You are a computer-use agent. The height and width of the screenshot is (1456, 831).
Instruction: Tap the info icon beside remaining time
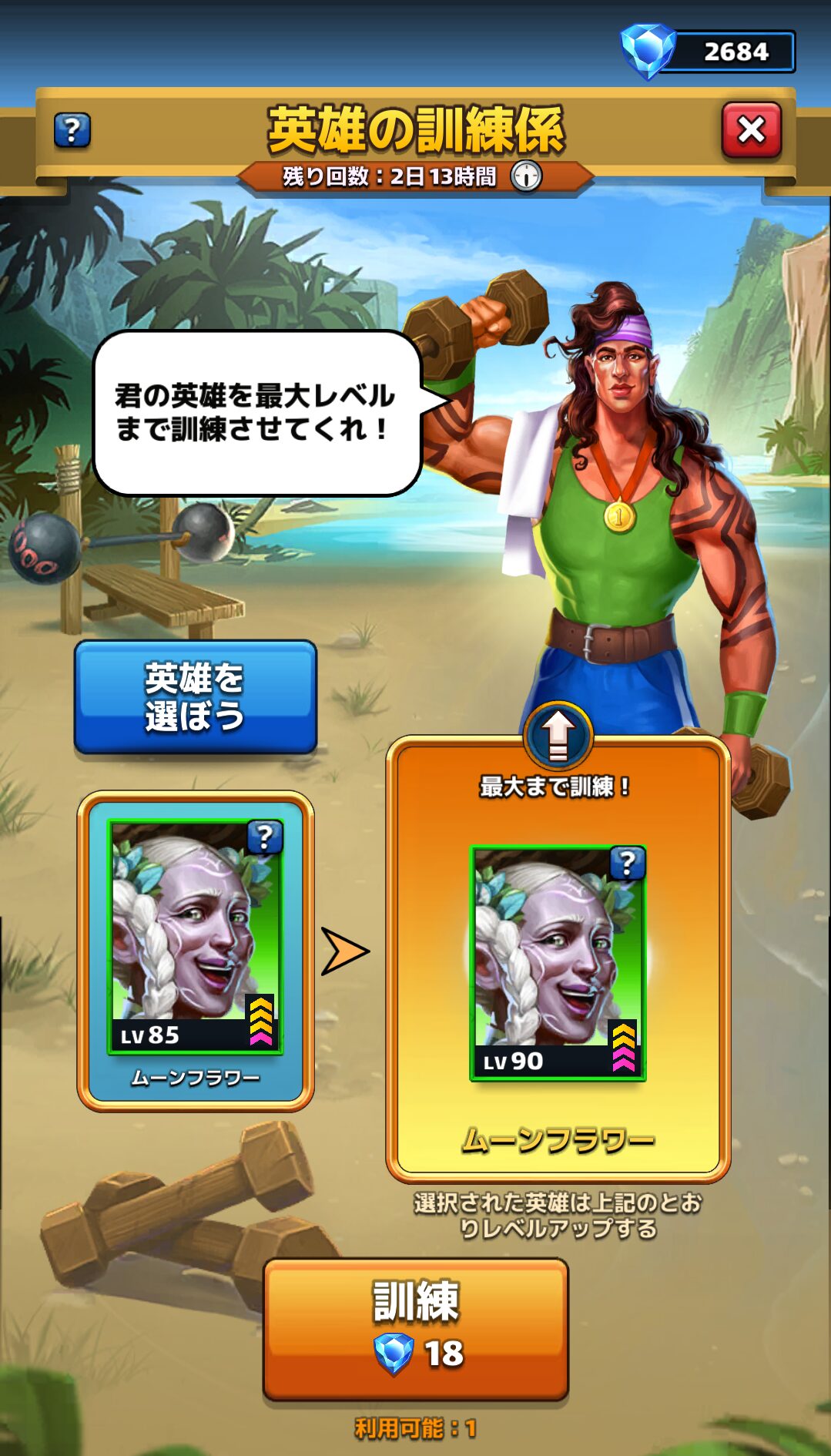coord(528,176)
